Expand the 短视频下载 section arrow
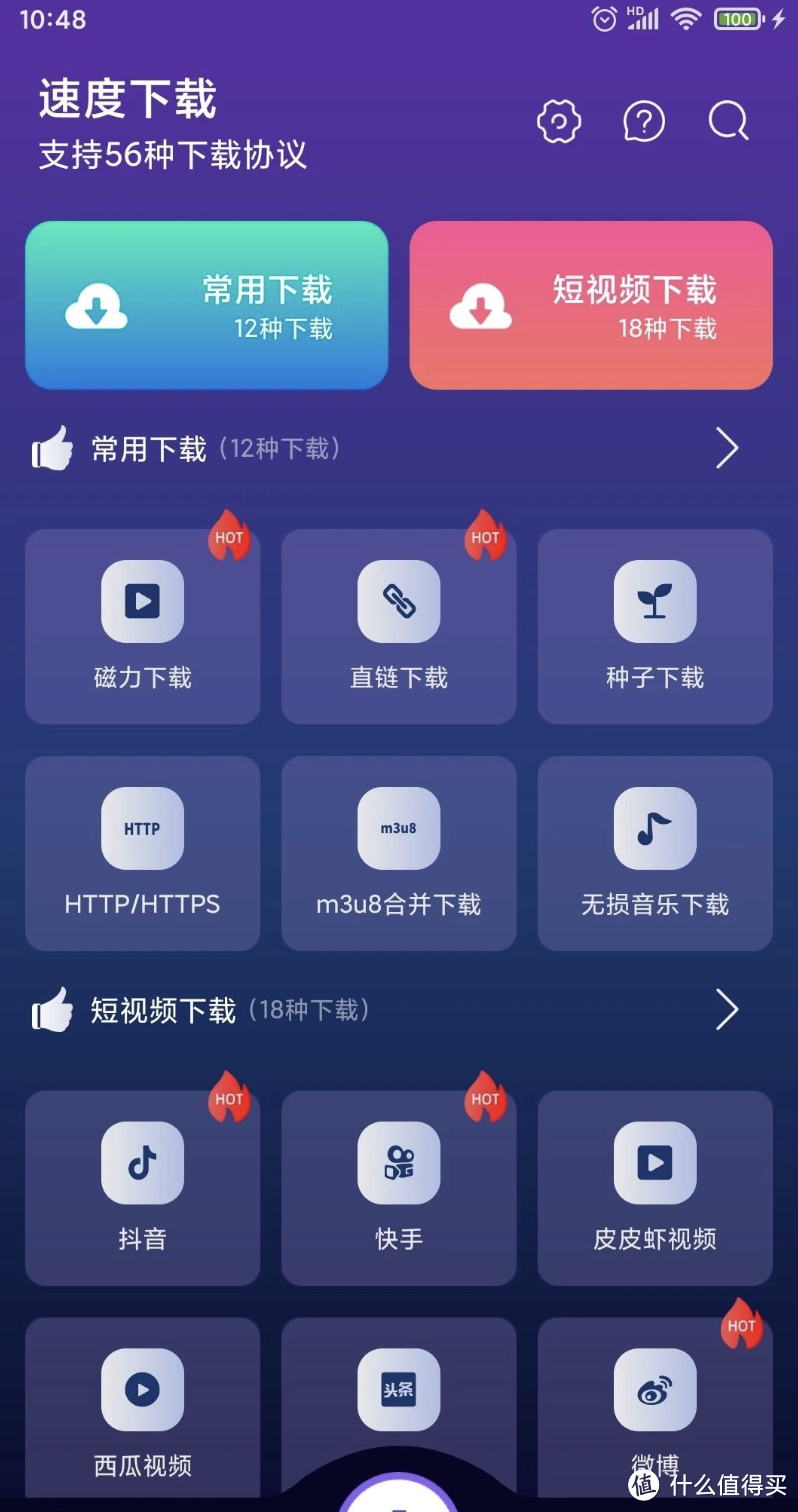 coord(727,1010)
